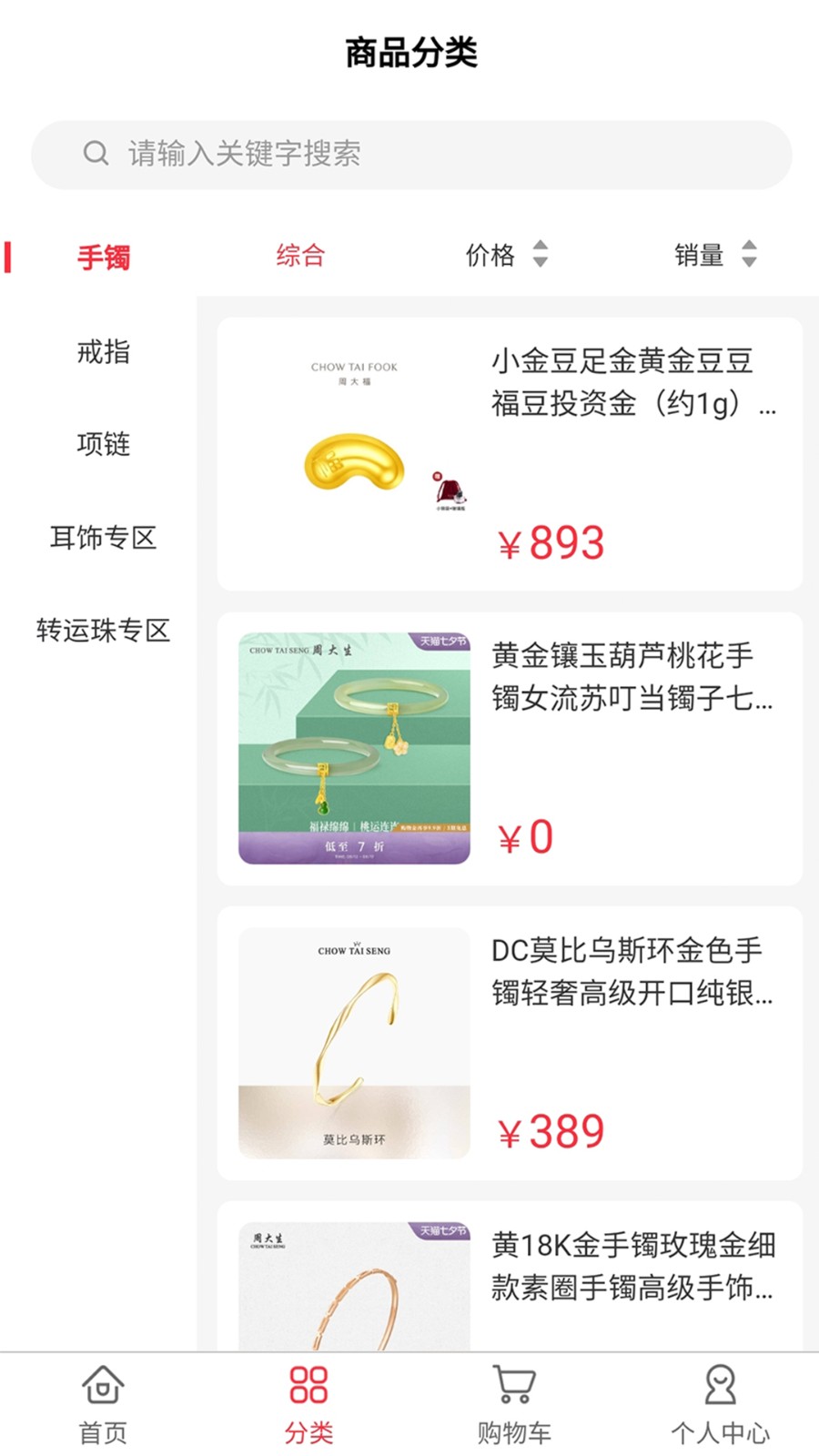Image resolution: width=819 pixels, height=1456 pixels.
Task: Open the 购物车 shopping cart icon
Action: [x=514, y=1385]
